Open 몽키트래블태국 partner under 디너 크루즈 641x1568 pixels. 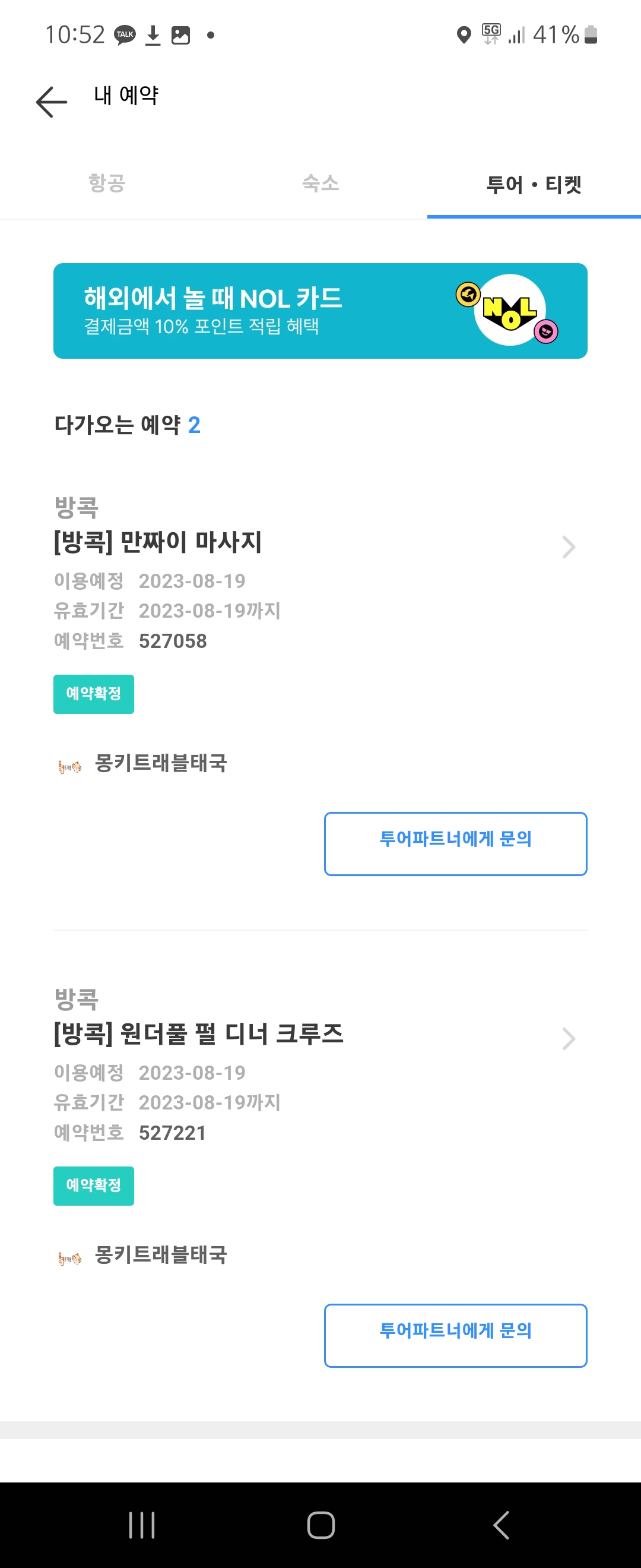pos(160,1255)
